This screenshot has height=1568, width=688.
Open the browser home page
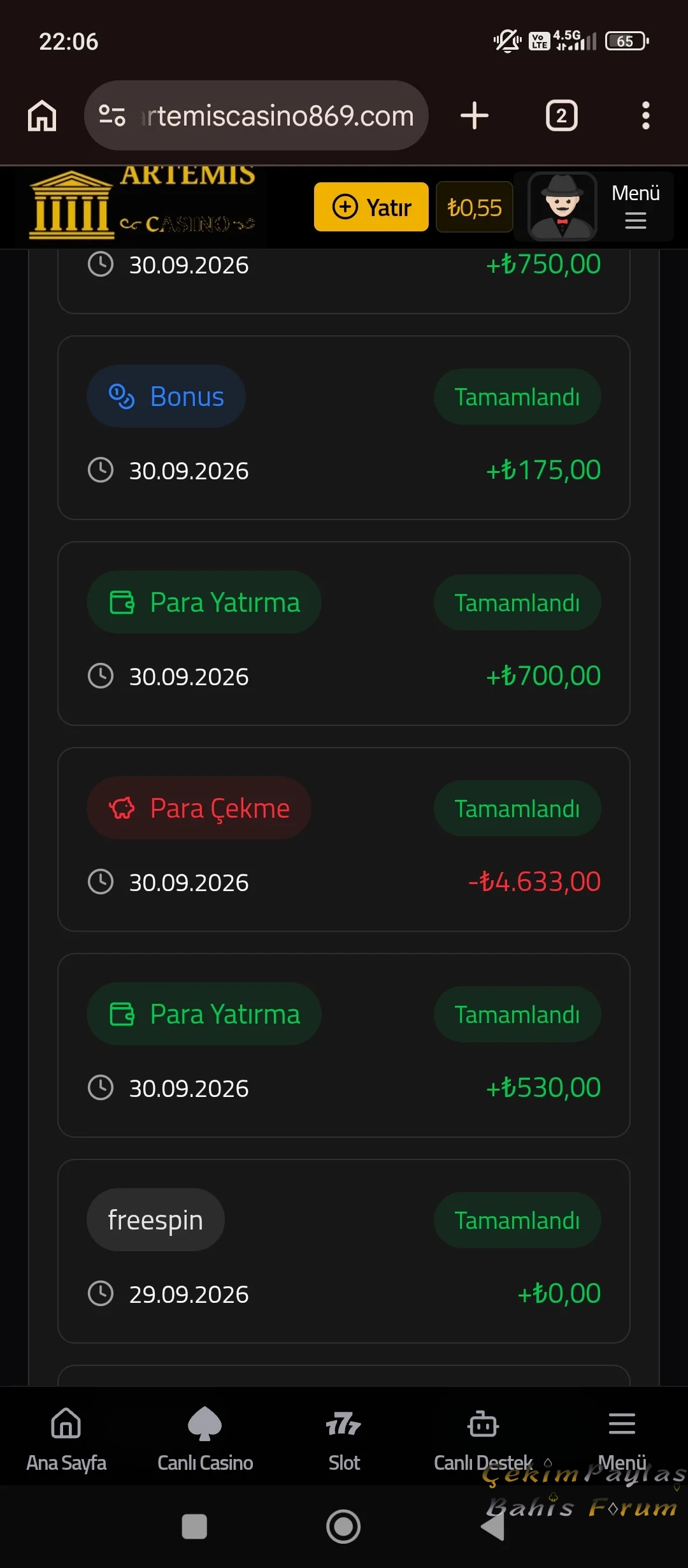pyautogui.click(x=42, y=116)
